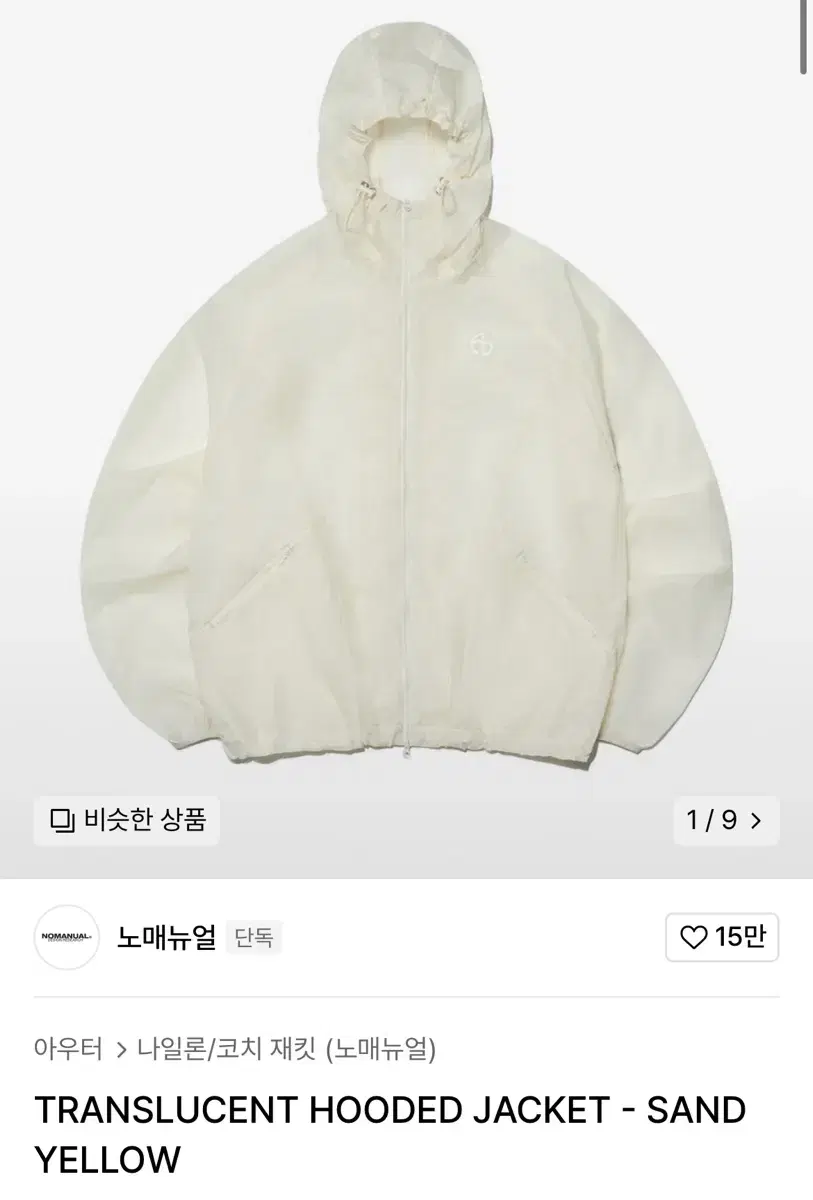The width and height of the screenshot is (813, 1200).
Task: Like this product with the heart button
Action: (x=721, y=937)
